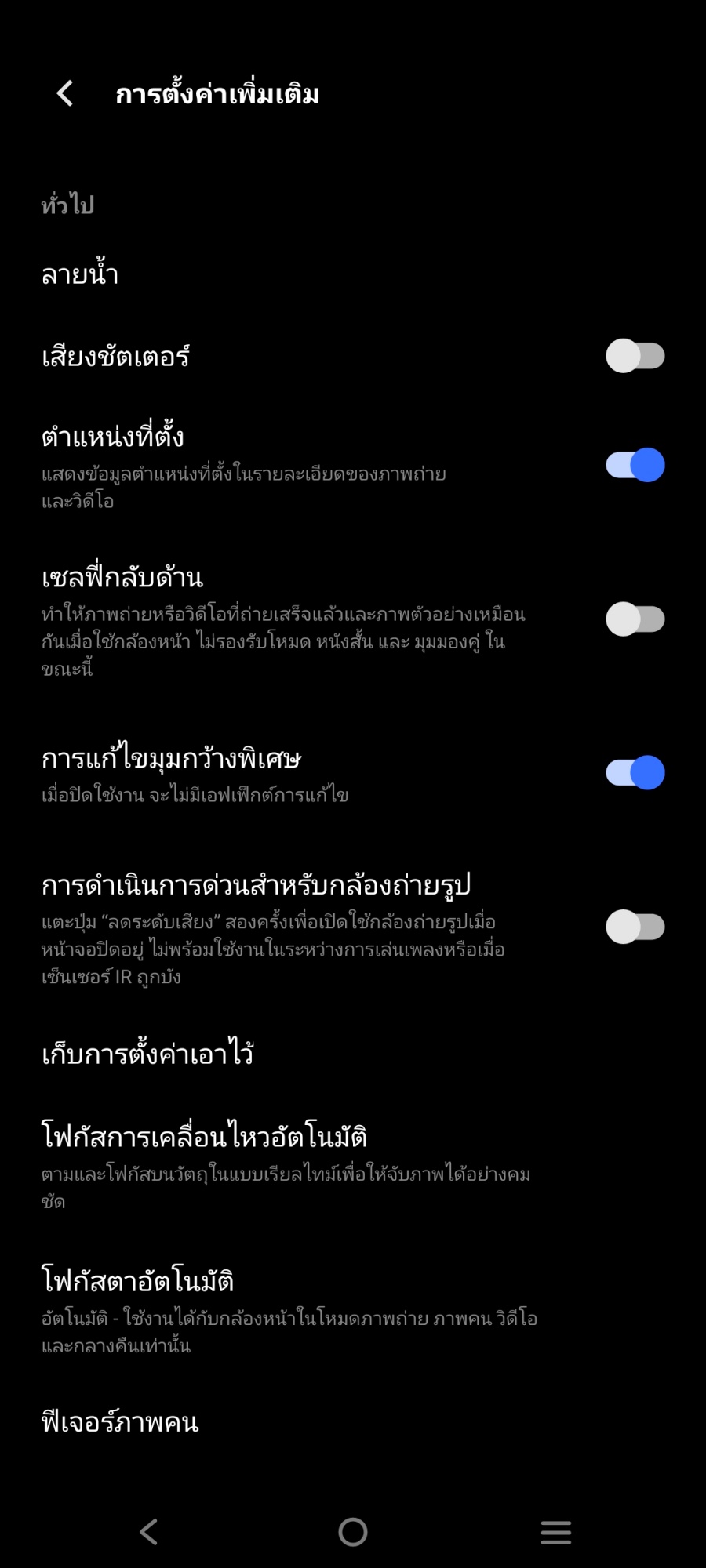Tap the system home button

click(x=353, y=1531)
